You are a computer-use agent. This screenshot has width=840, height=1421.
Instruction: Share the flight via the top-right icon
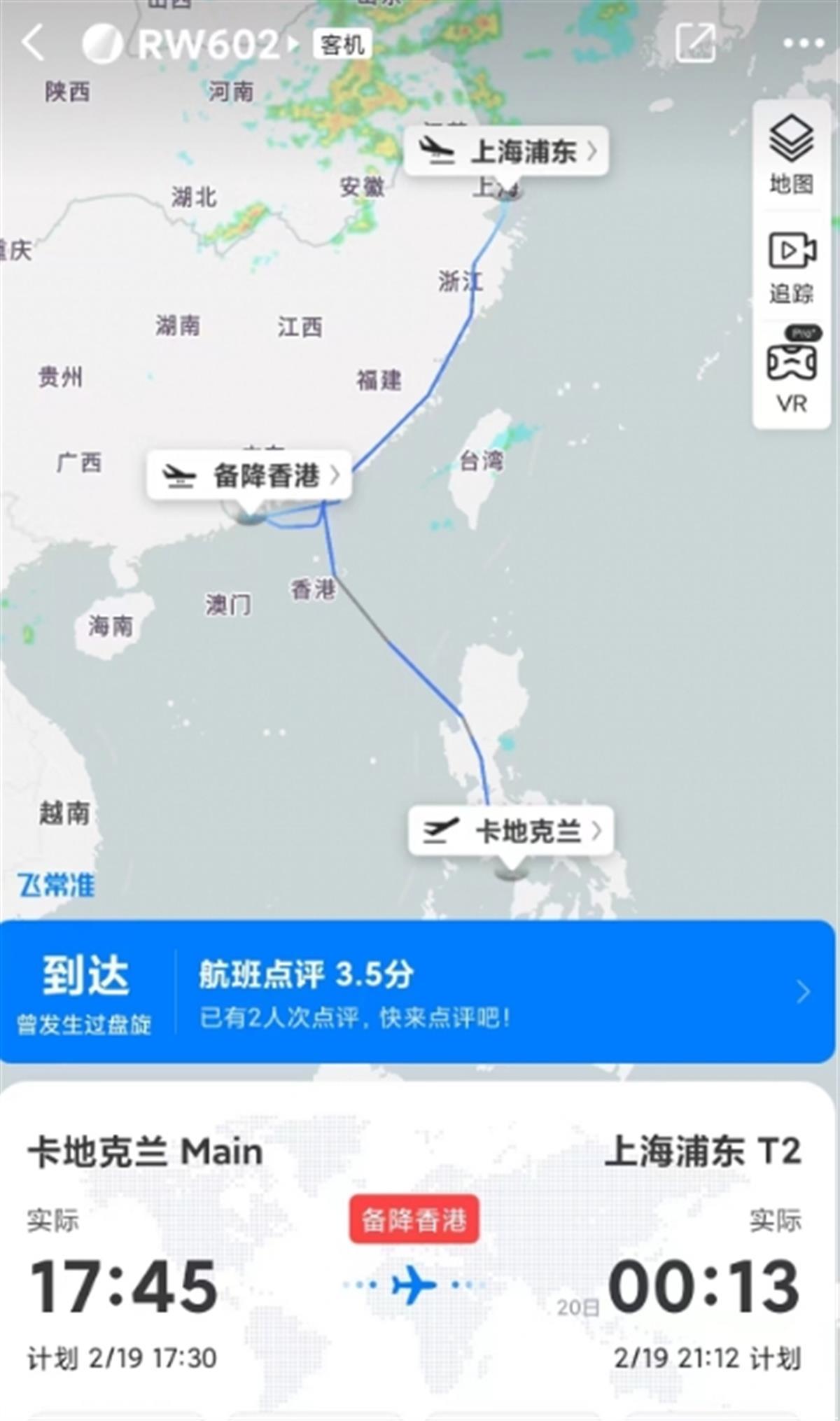(695, 43)
